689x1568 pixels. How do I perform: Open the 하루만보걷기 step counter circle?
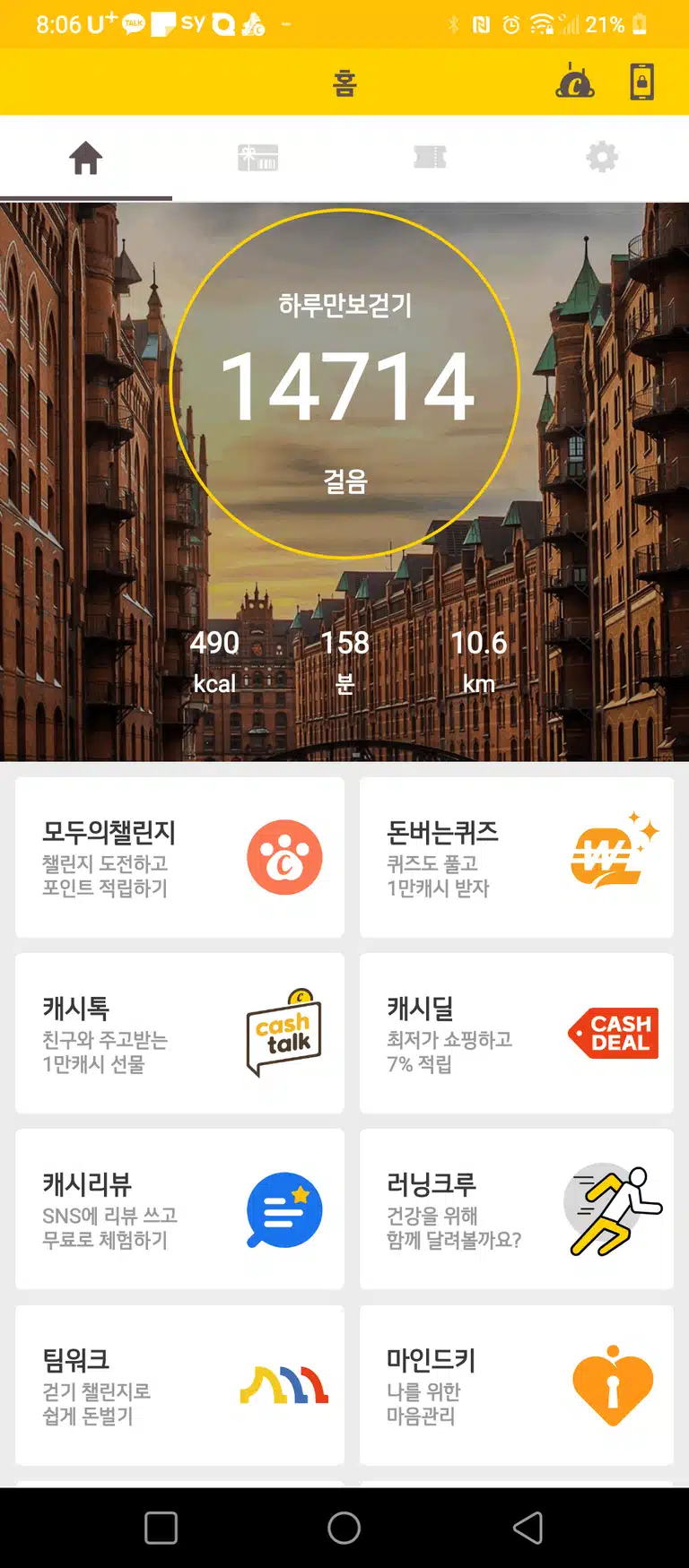click(x=344, y=384)
